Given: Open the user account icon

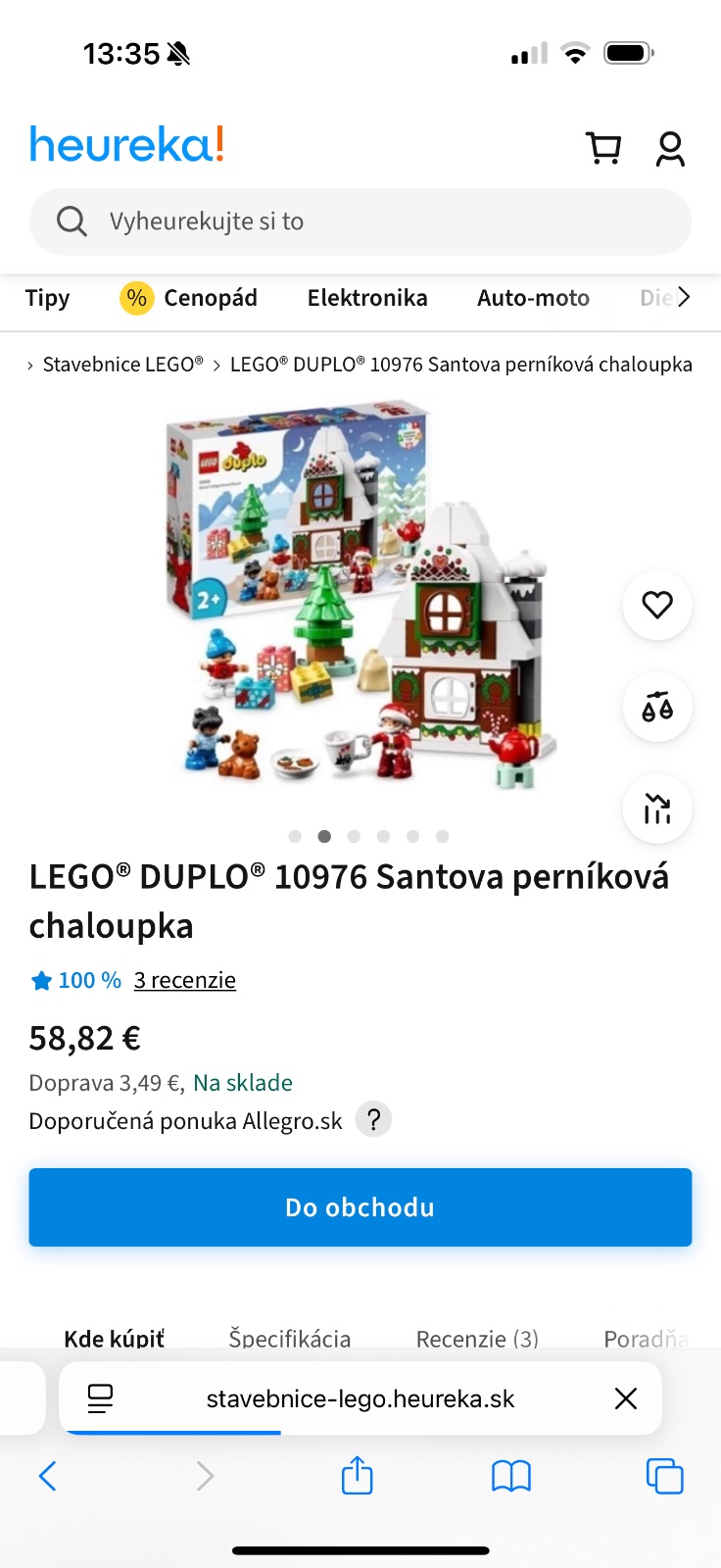Looking at the screenshot, I should [x=670, y=149].
